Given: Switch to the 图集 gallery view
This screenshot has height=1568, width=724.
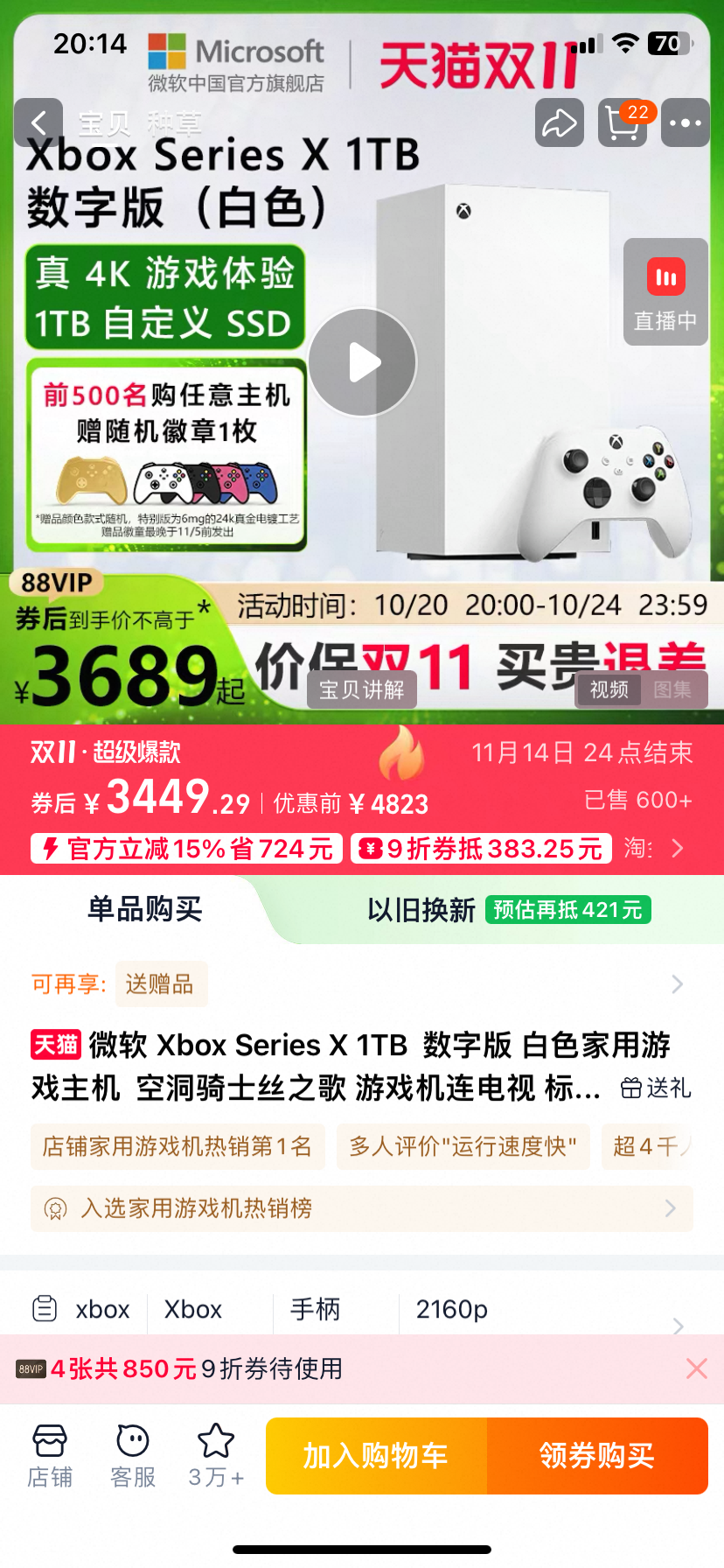Looking at the screenshot, I should (672, 689).
